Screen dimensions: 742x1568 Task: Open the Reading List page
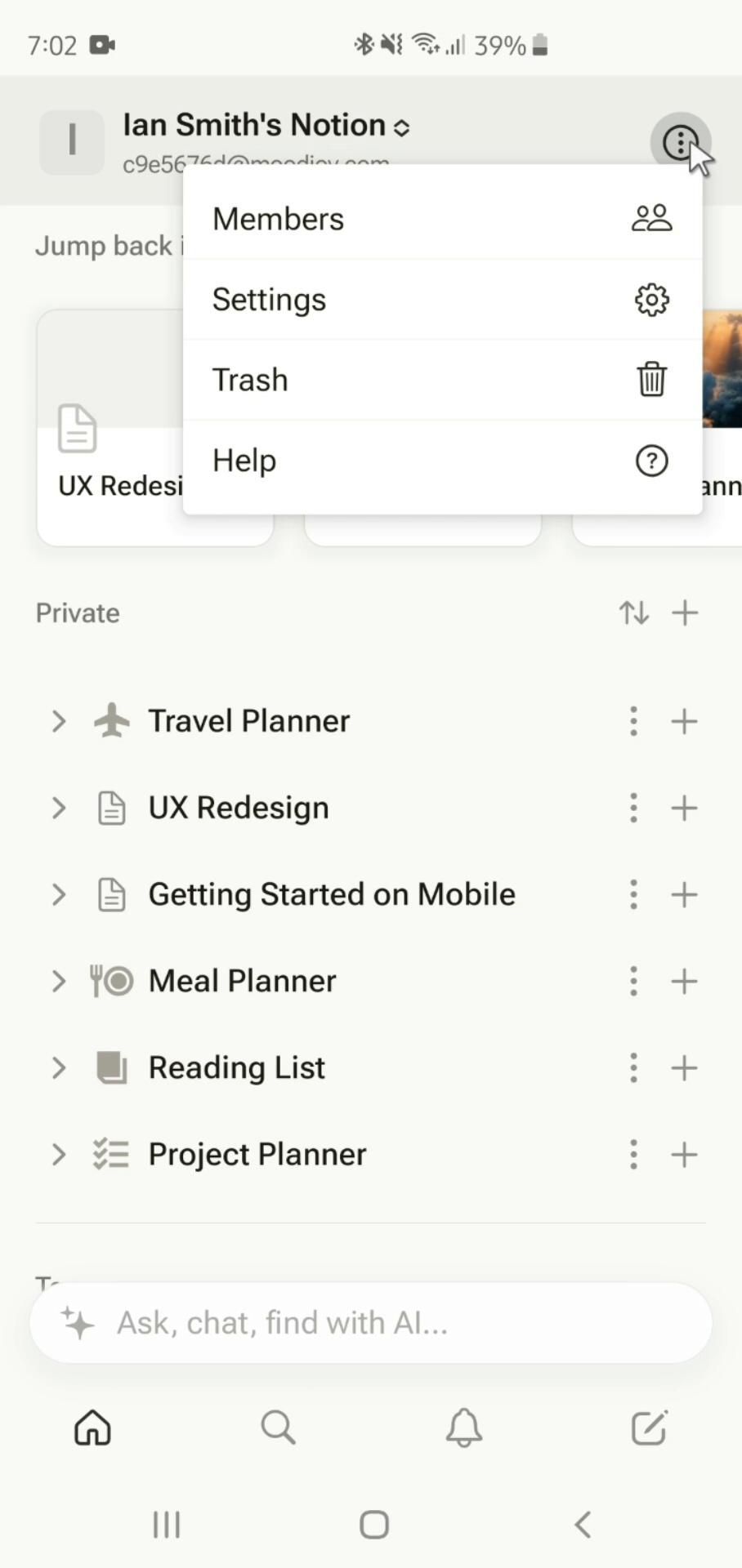tap(237, 1067)
